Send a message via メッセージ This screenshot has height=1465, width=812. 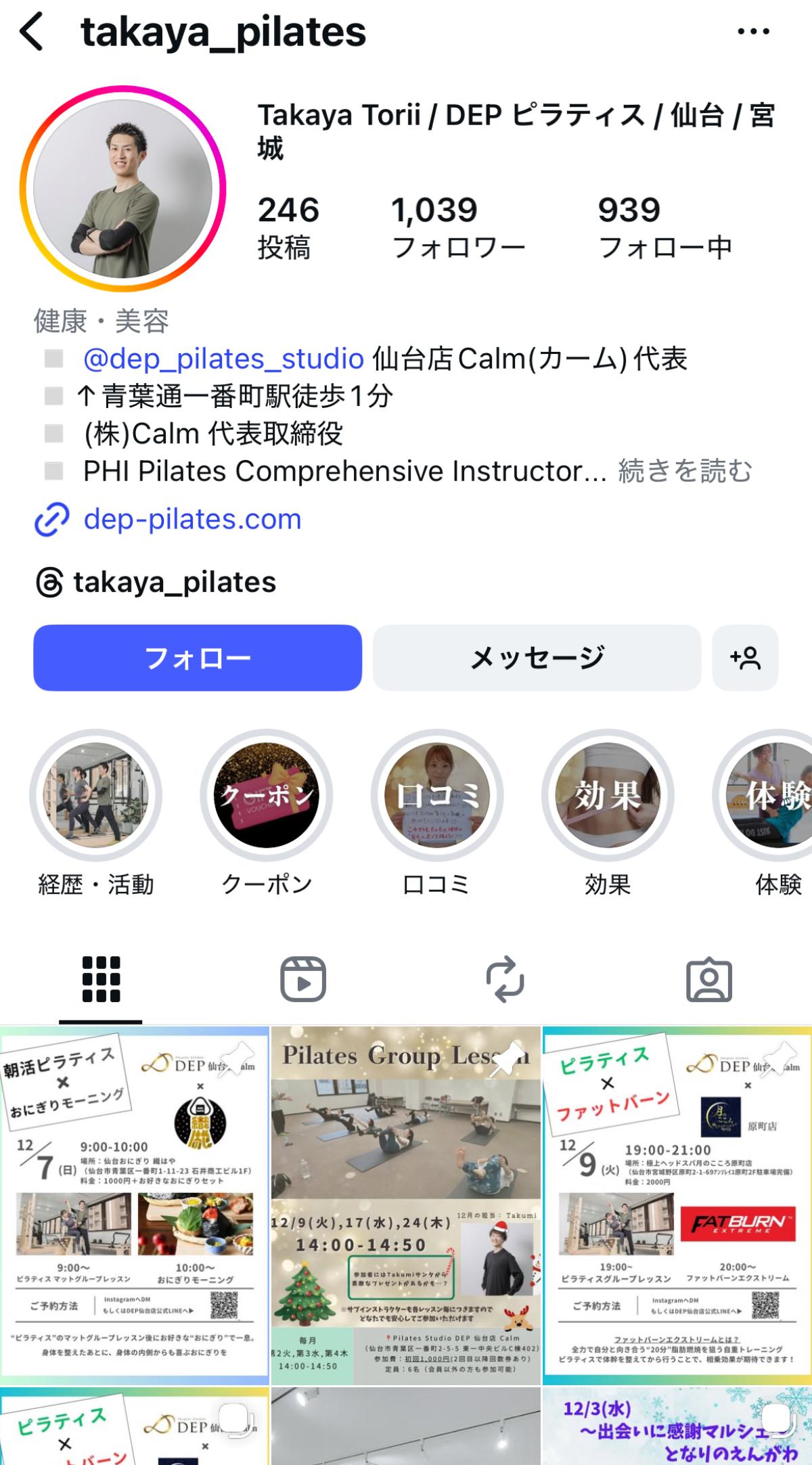coord(537,658)
